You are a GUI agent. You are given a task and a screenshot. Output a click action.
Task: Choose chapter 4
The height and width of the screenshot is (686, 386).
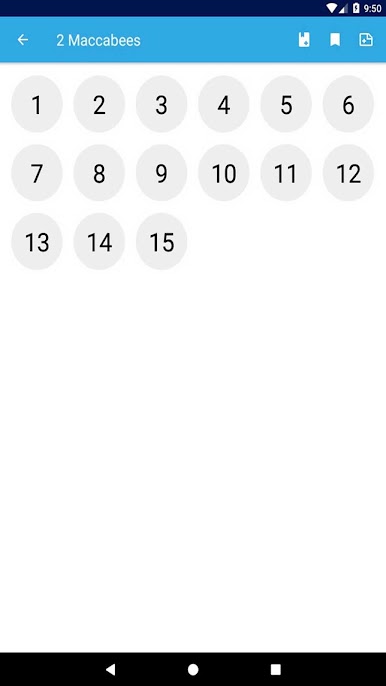(x=224, y=104)
